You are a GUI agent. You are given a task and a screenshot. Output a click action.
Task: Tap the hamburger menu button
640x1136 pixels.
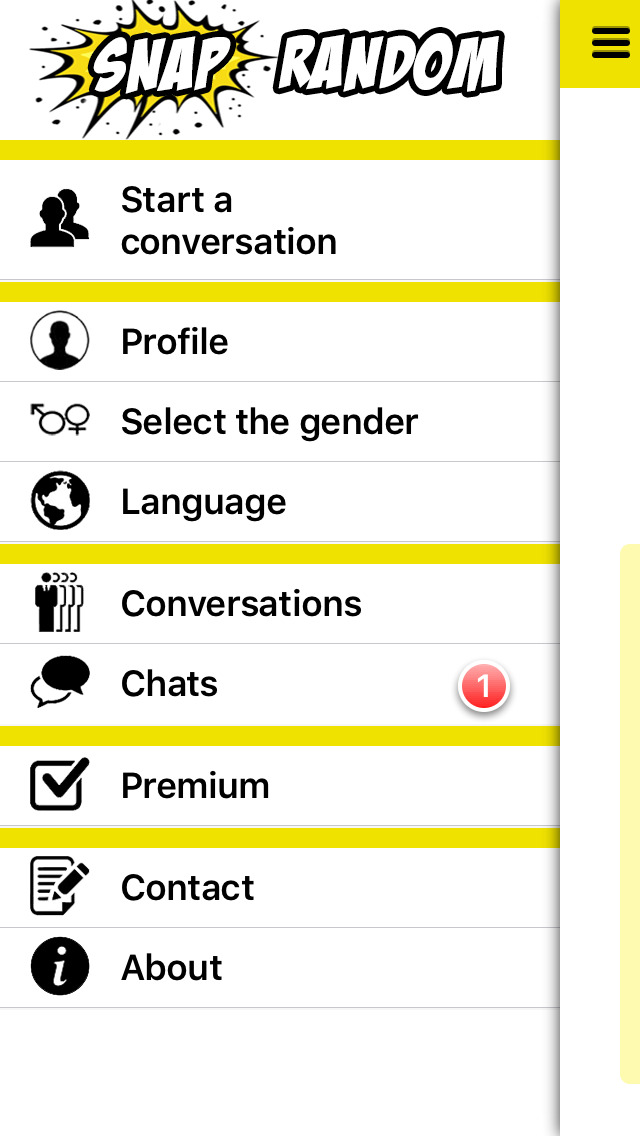(x=610, y=43)
